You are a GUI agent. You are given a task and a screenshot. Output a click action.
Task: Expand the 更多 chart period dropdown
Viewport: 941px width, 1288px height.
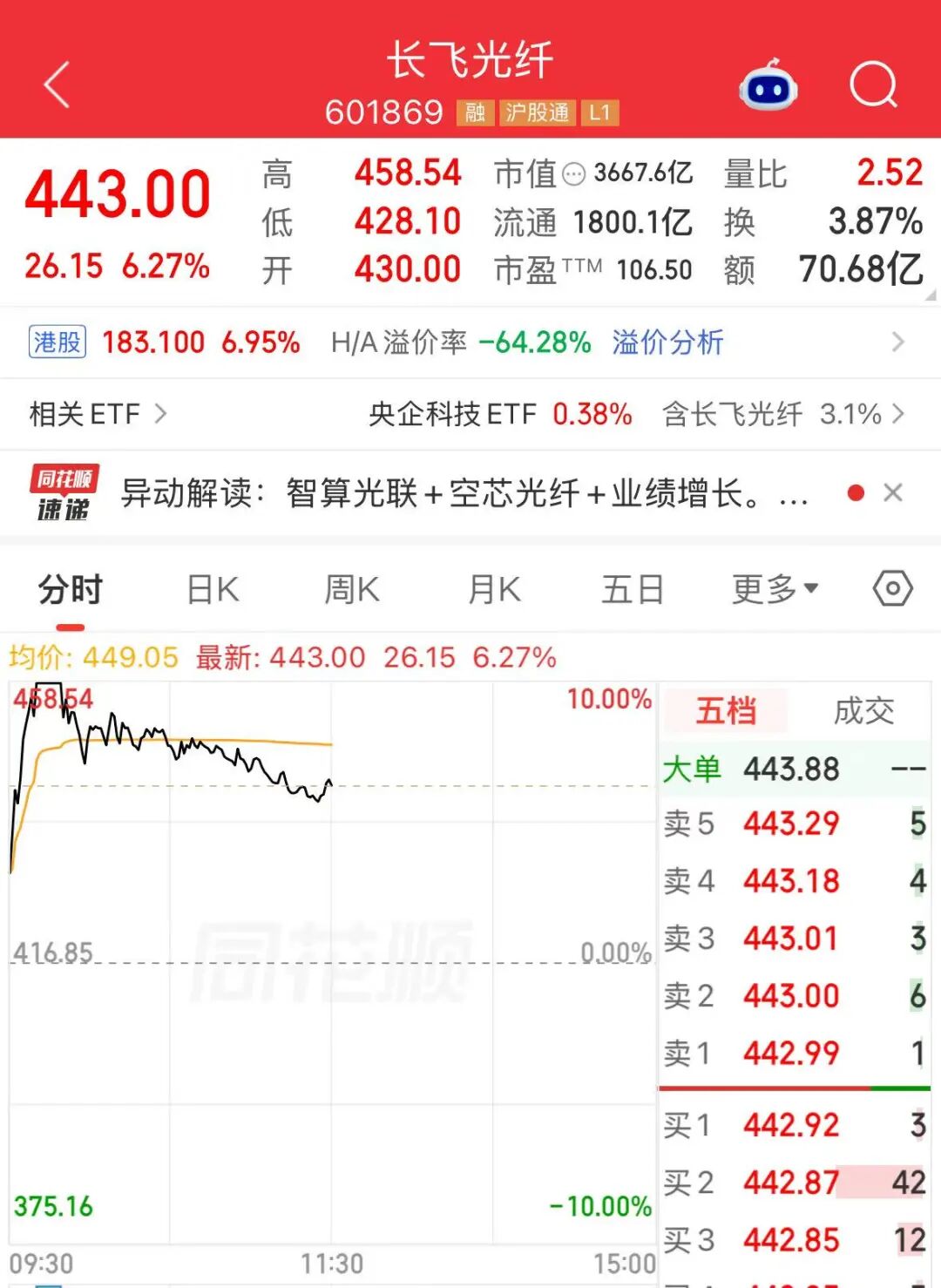775,590
